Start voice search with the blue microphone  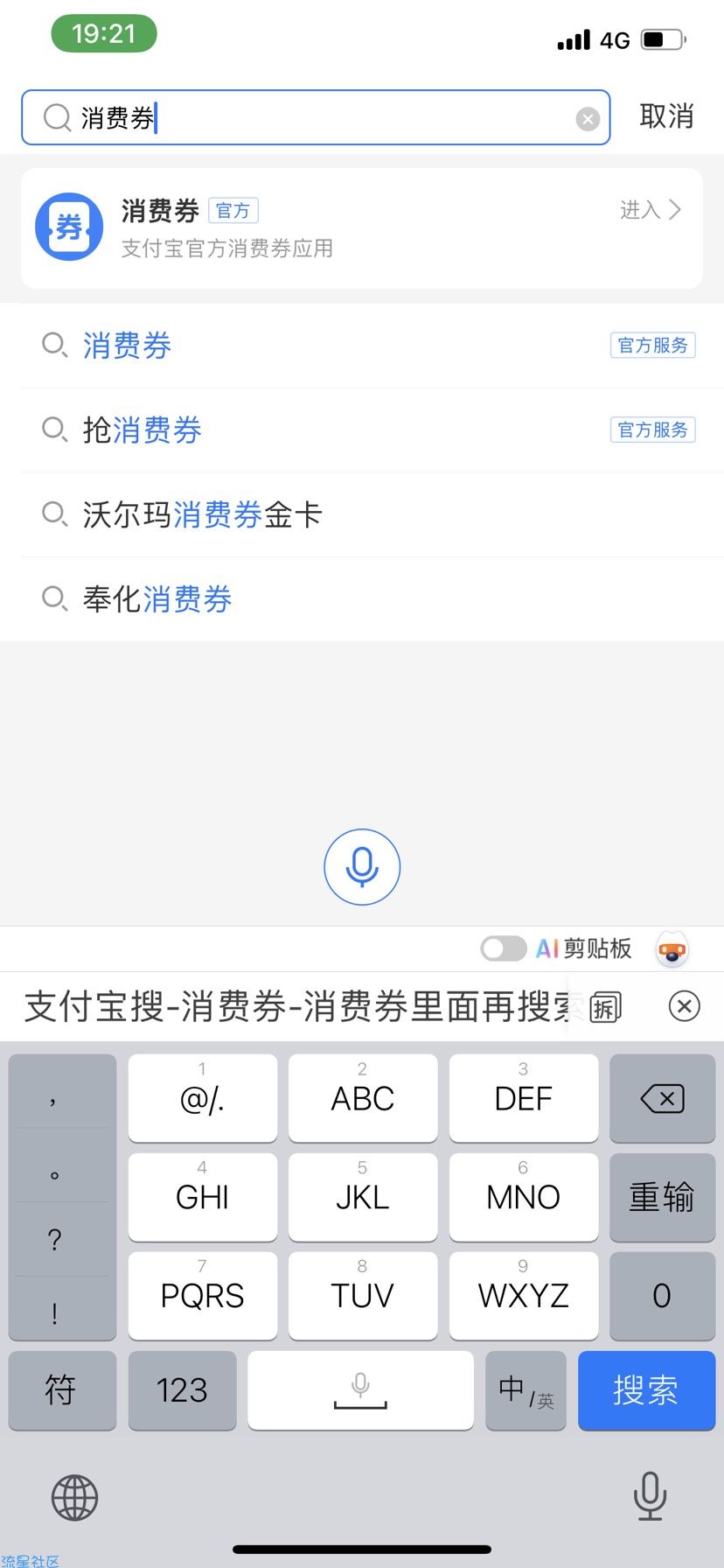[362, 866]
